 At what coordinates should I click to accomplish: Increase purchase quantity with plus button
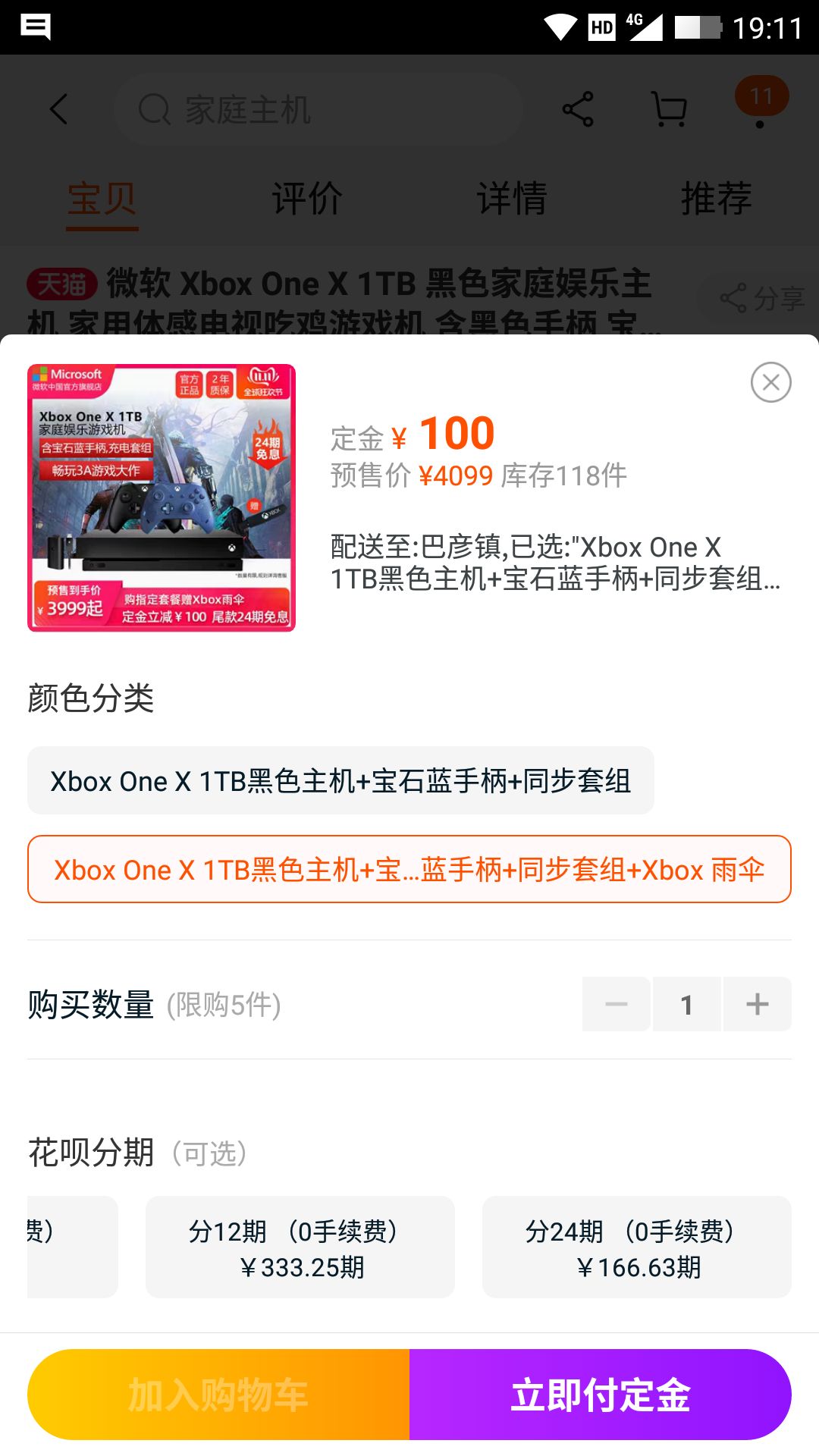click(757, 1004)
